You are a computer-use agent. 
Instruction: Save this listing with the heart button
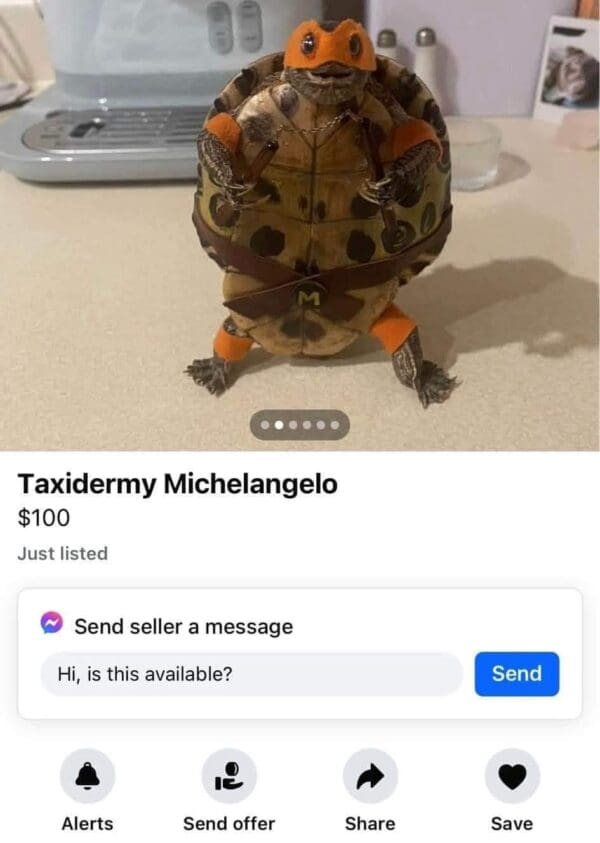coord(512,776)
